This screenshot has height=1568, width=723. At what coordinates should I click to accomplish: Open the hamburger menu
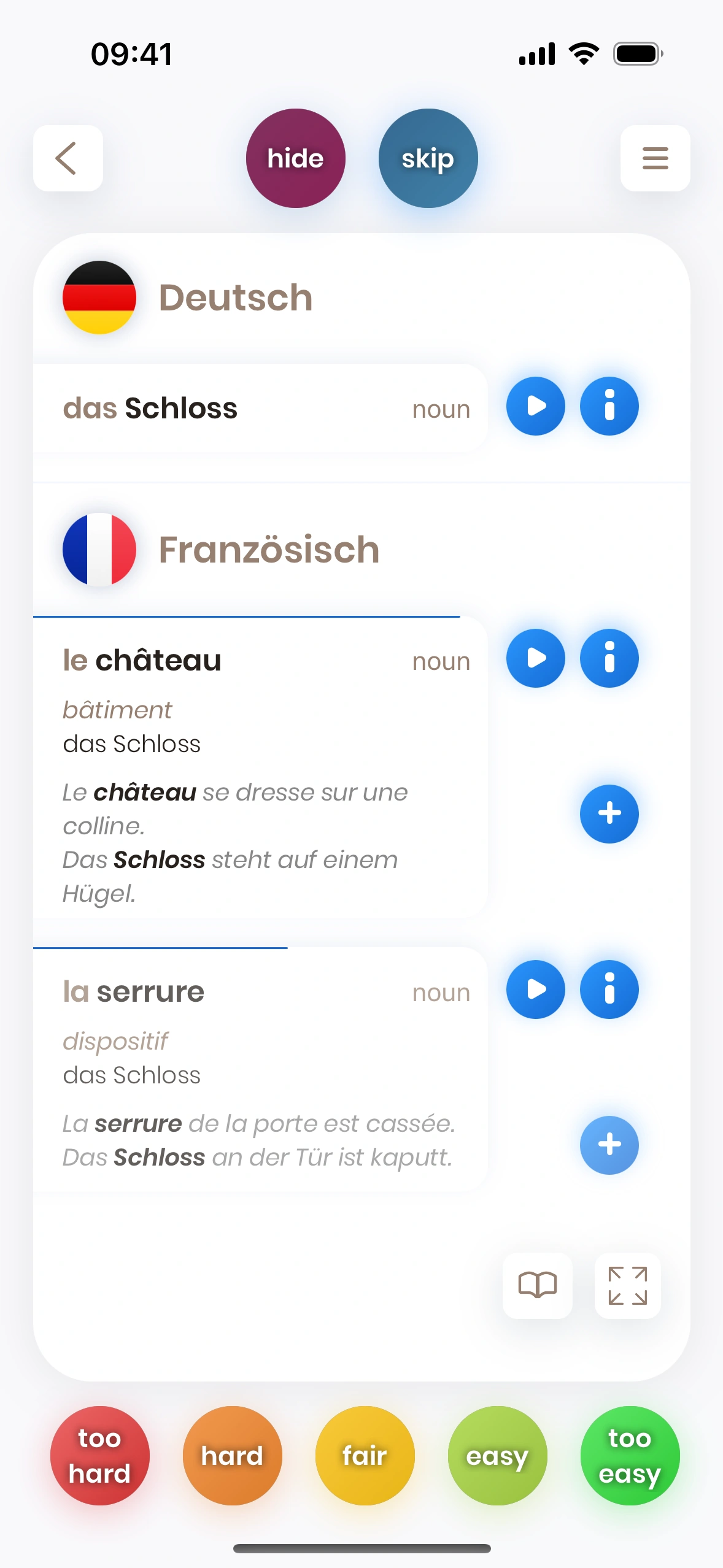pyautogui.click(x=655, y=158)
